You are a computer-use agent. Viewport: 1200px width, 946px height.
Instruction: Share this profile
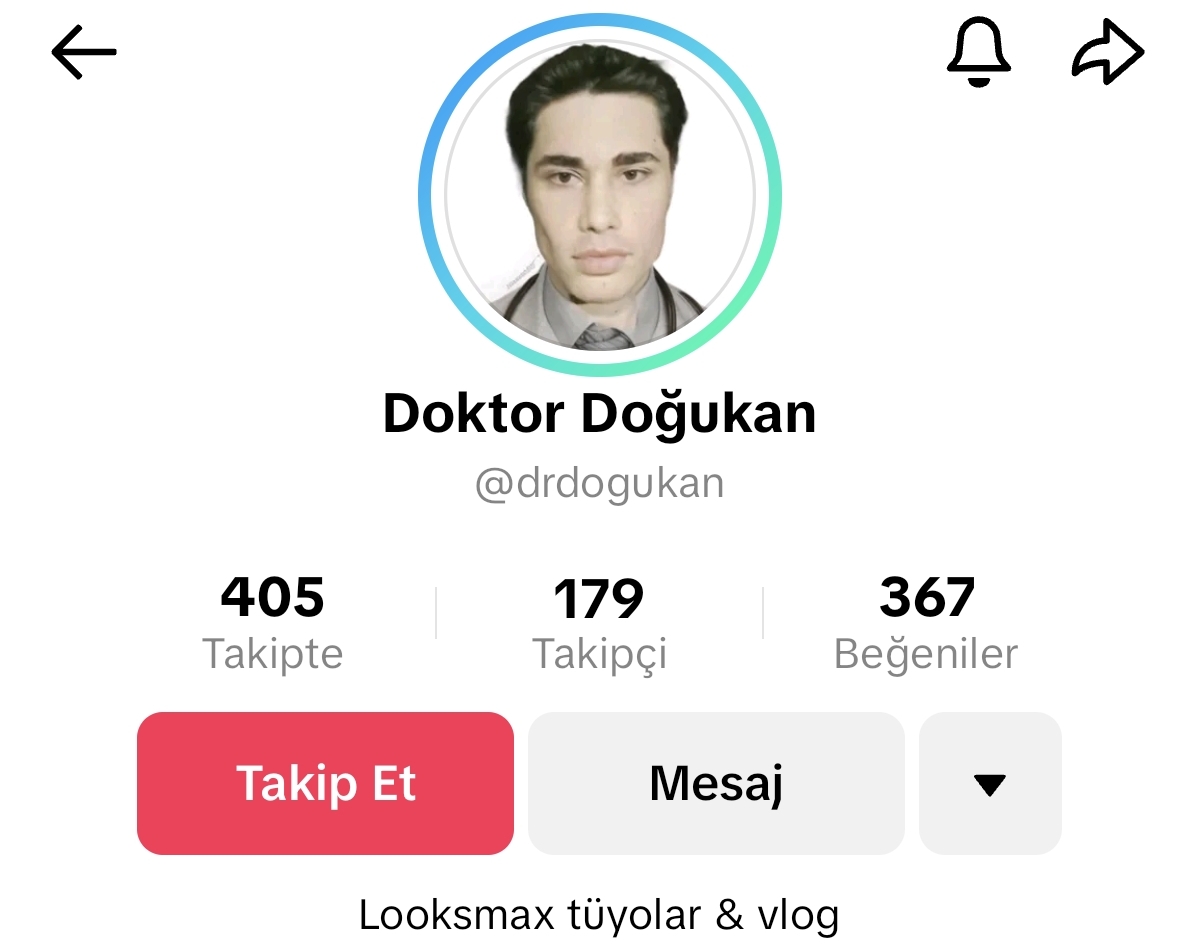[1107, 52]
